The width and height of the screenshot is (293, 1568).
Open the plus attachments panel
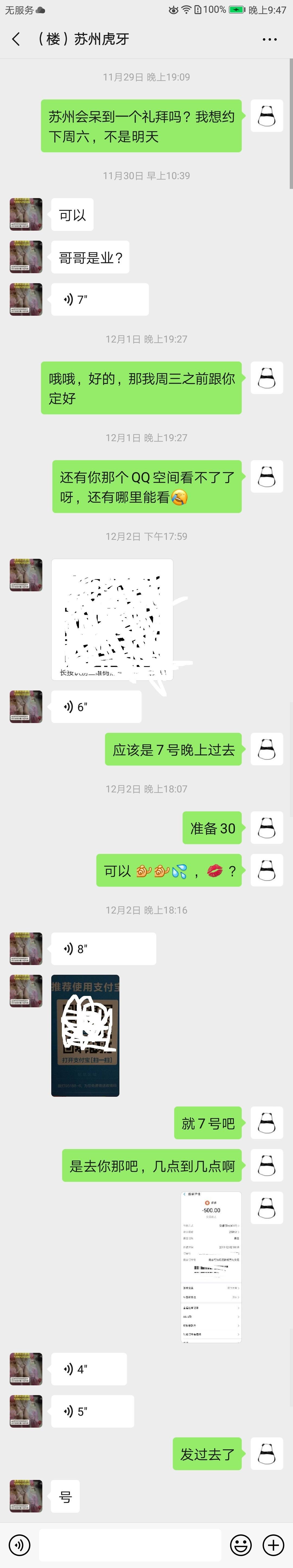[273, 1544]
